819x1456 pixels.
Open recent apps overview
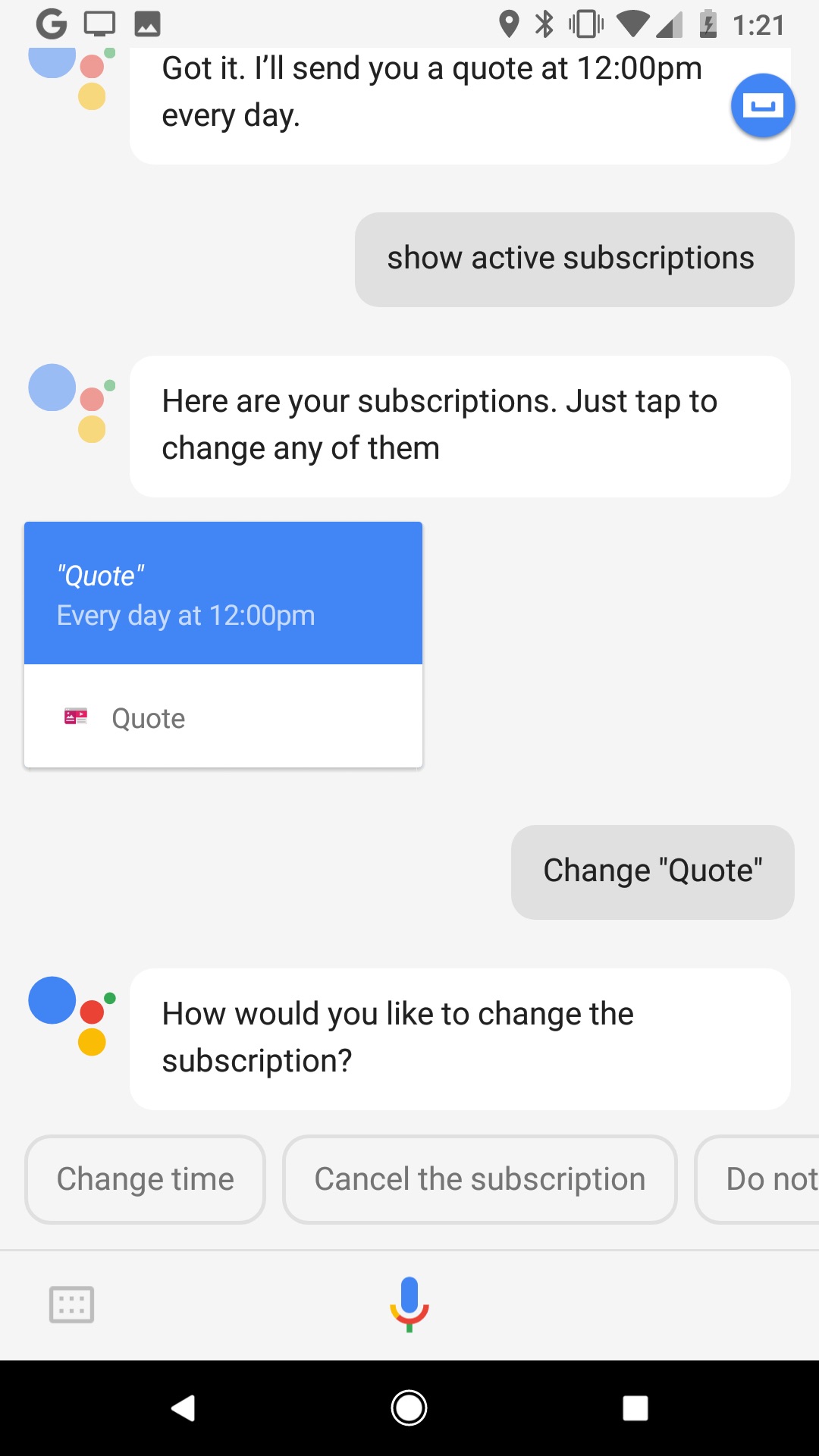635,1408
